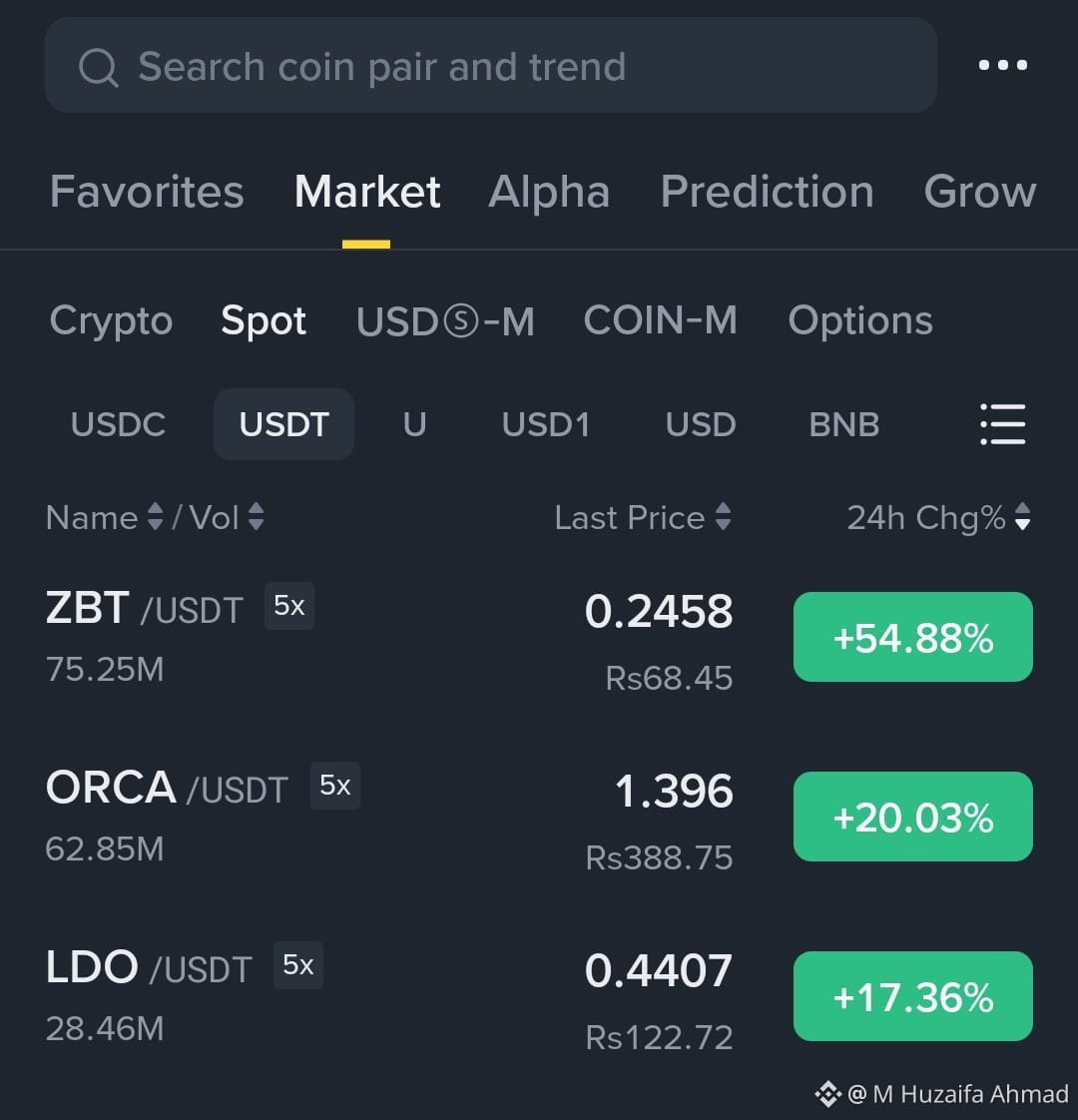Switch to USDⓈ-M futures tab
The image size is (1078, 1120).
(445, 321)
